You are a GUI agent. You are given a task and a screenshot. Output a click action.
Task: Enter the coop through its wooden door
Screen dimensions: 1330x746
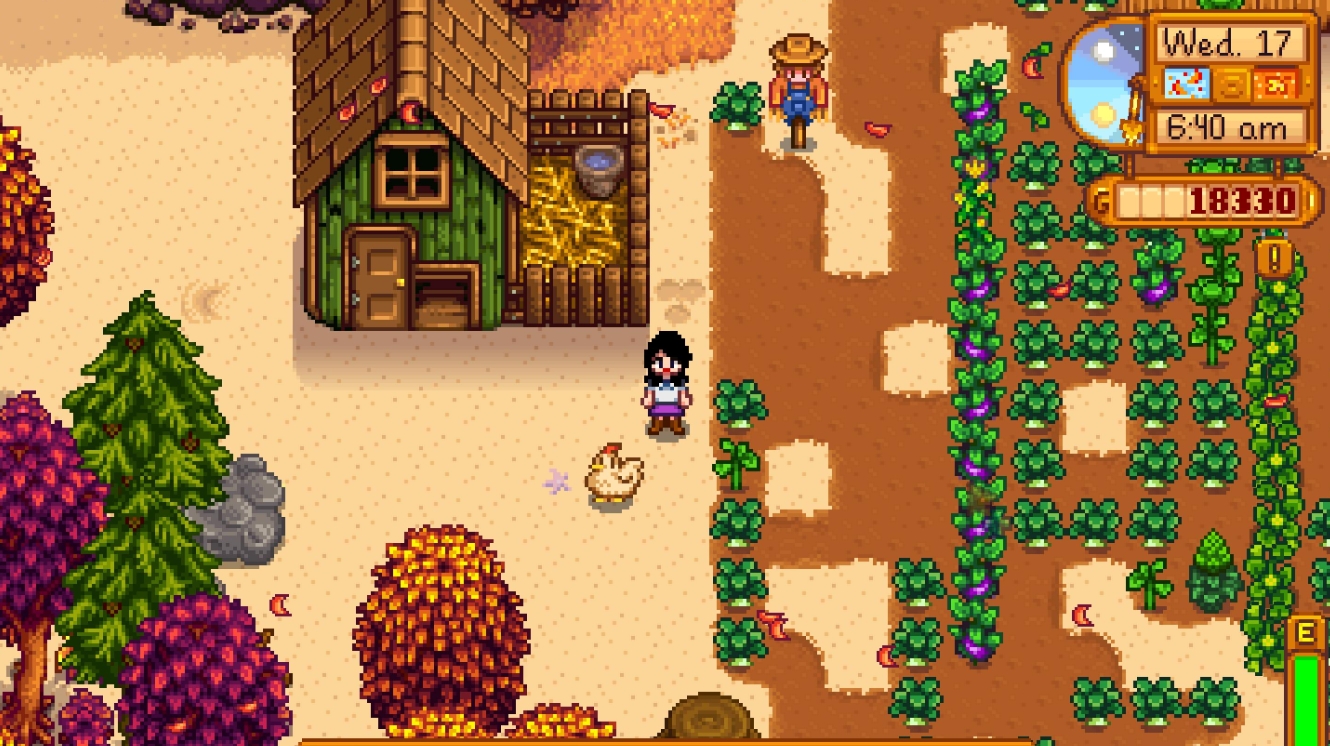pyautogui.click(x=378, y=276)
